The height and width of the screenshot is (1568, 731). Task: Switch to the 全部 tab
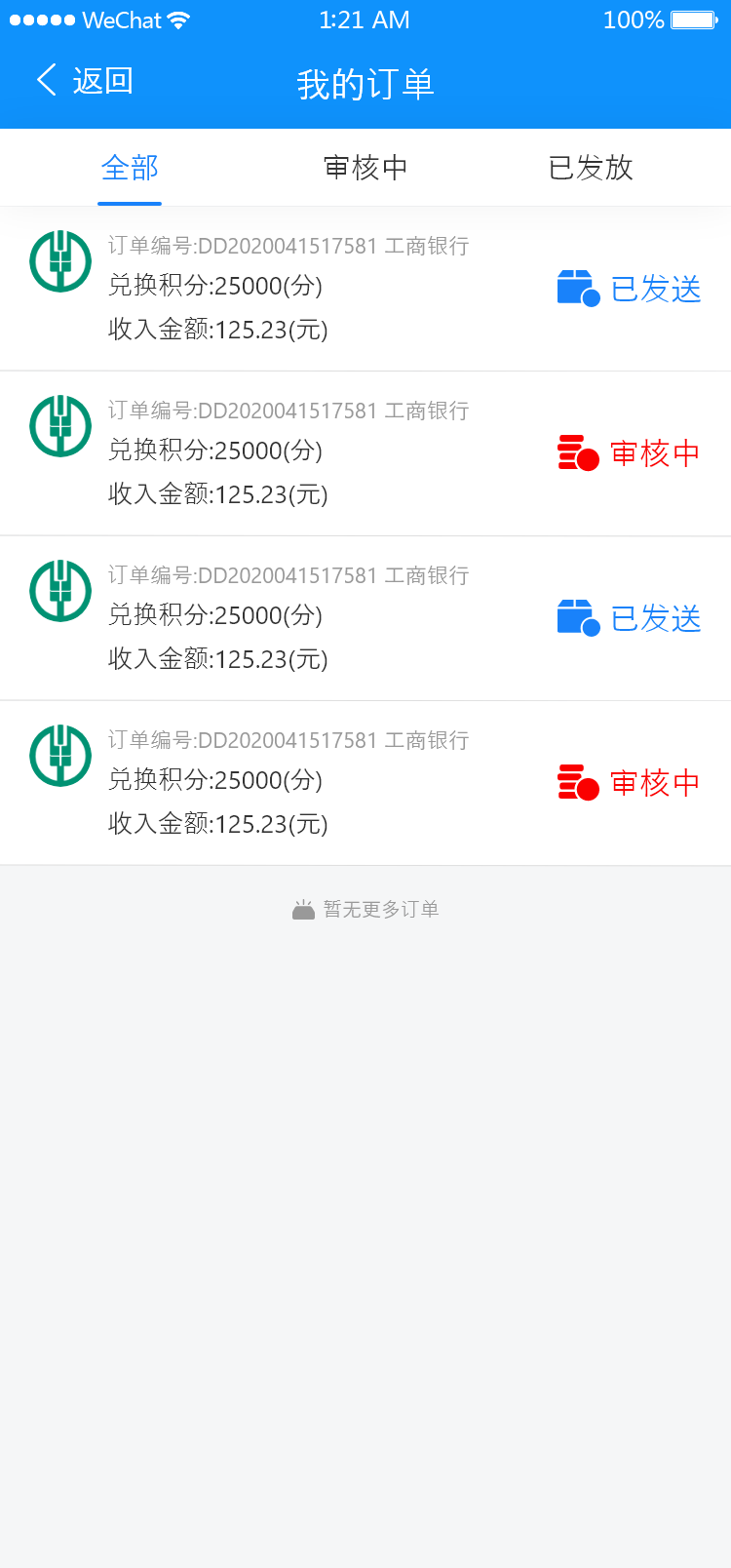point(130,168)
